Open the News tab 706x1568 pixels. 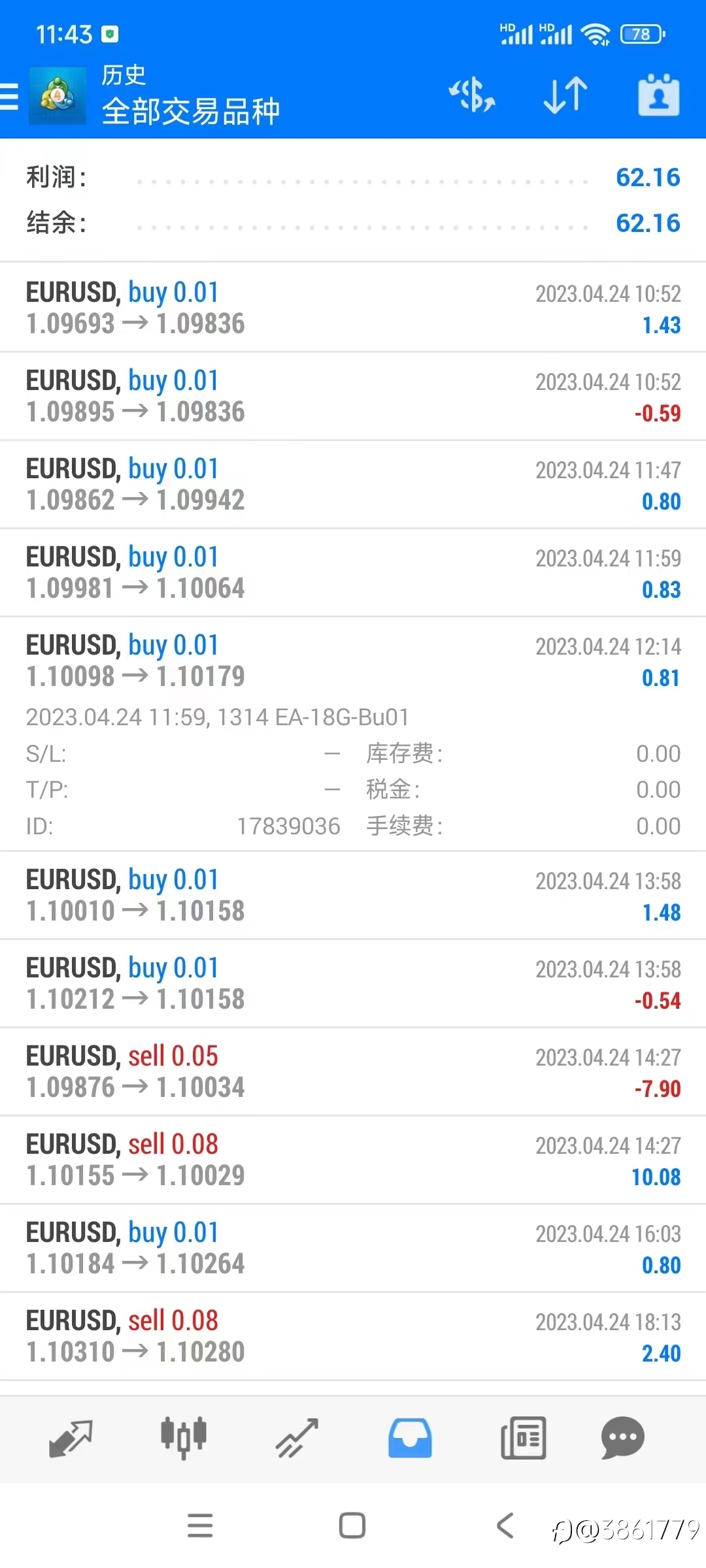click(x=523, y=1439)
